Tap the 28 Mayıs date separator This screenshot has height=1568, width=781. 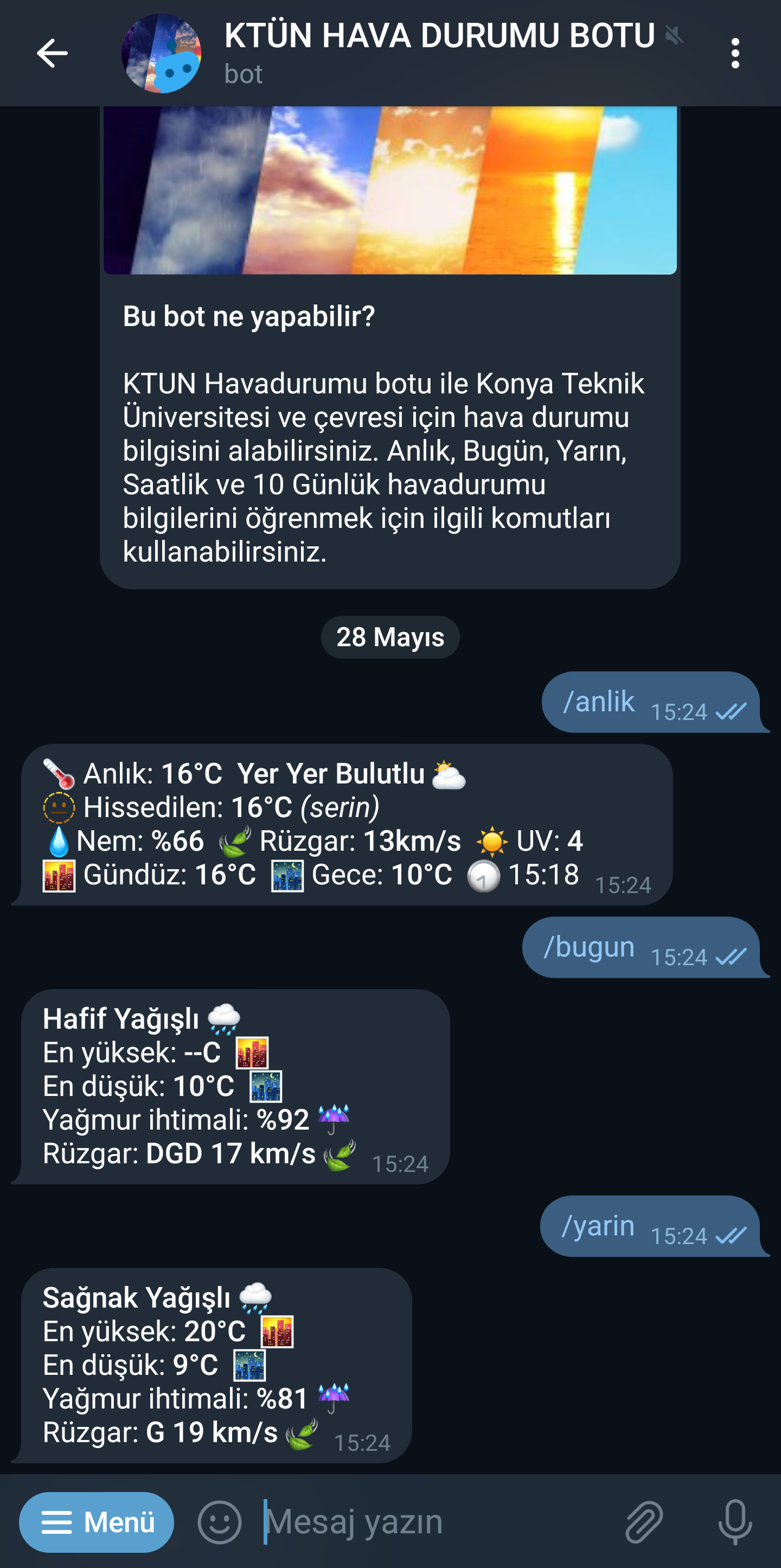pyautogui.click(x=390, y=637)
